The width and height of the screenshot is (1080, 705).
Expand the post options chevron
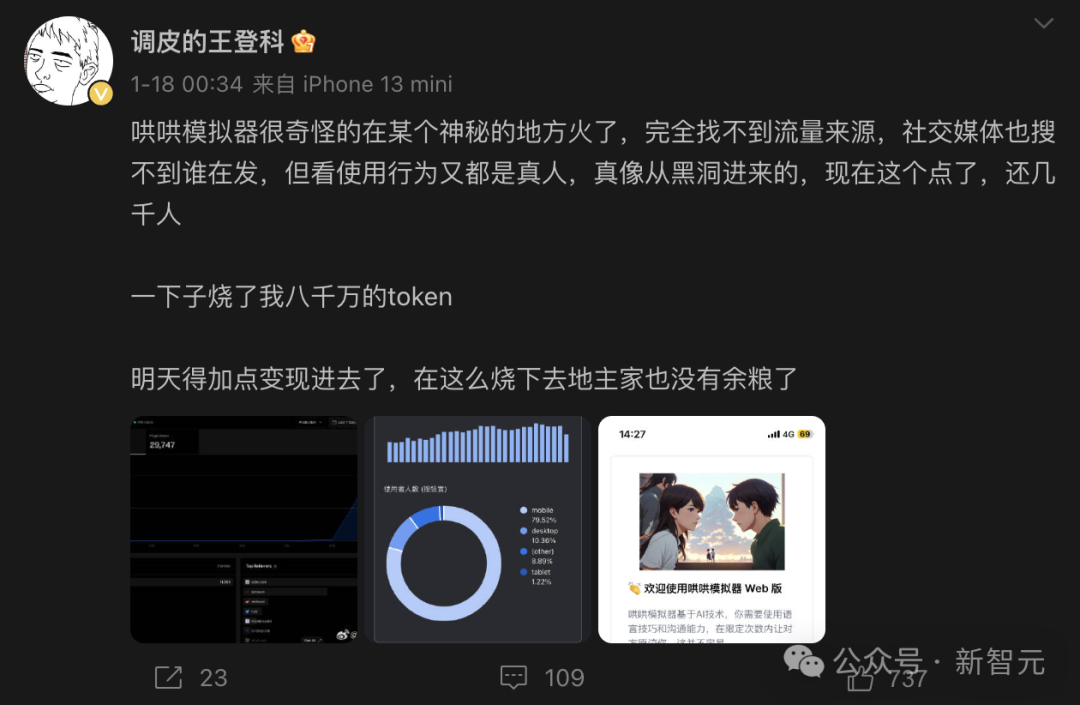click(1043, 22)
